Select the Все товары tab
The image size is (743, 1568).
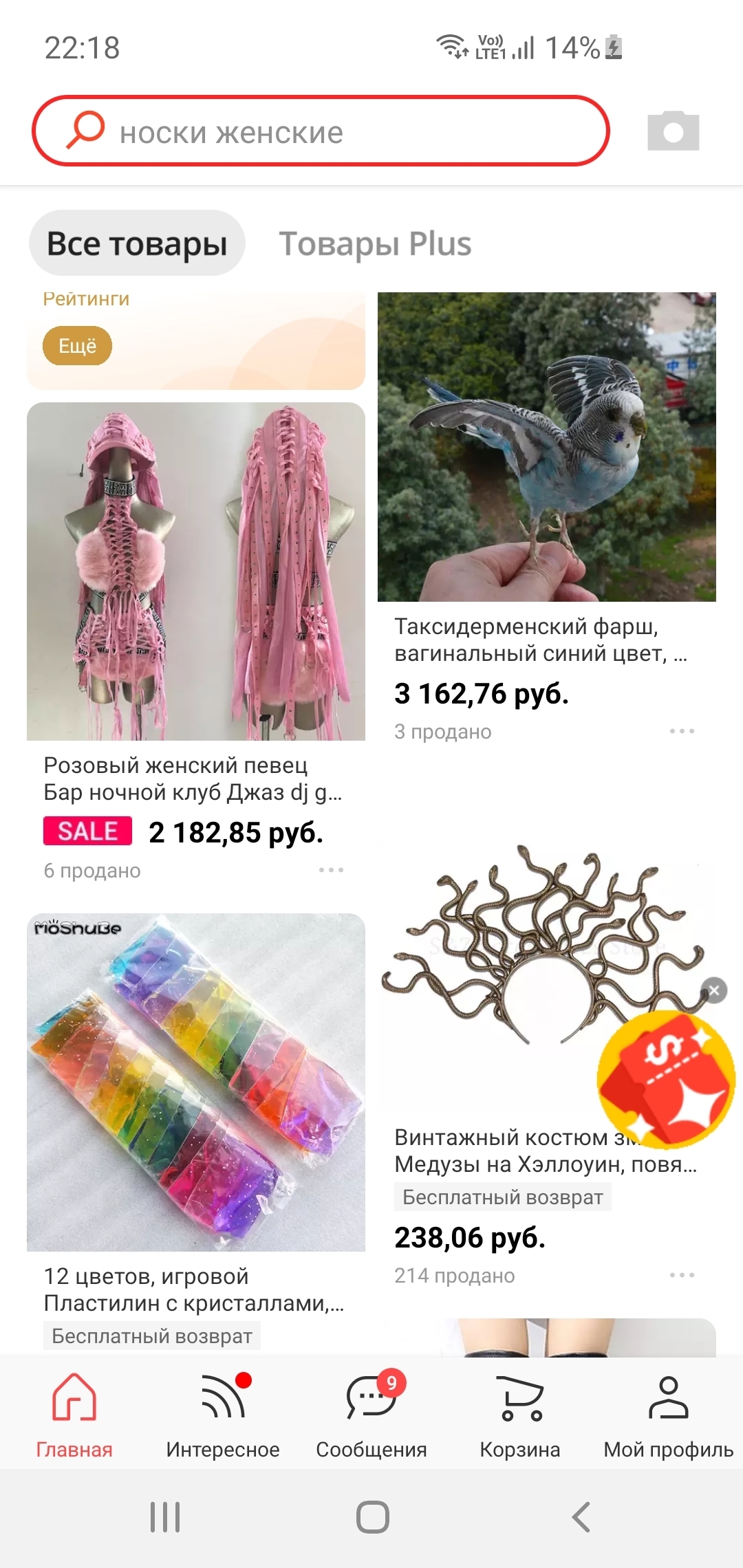[137, 243]
